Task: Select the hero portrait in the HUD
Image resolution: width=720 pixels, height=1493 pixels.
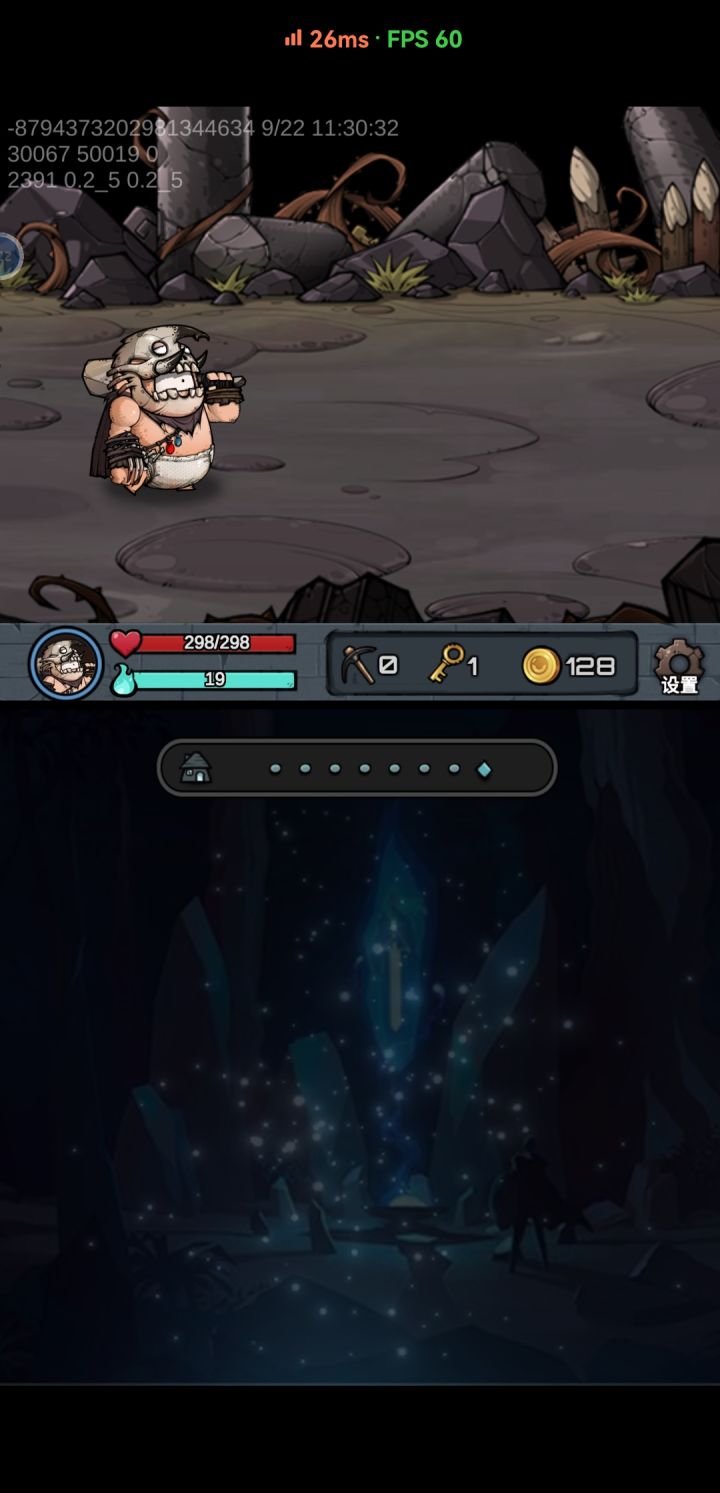Action: (64, 663)
